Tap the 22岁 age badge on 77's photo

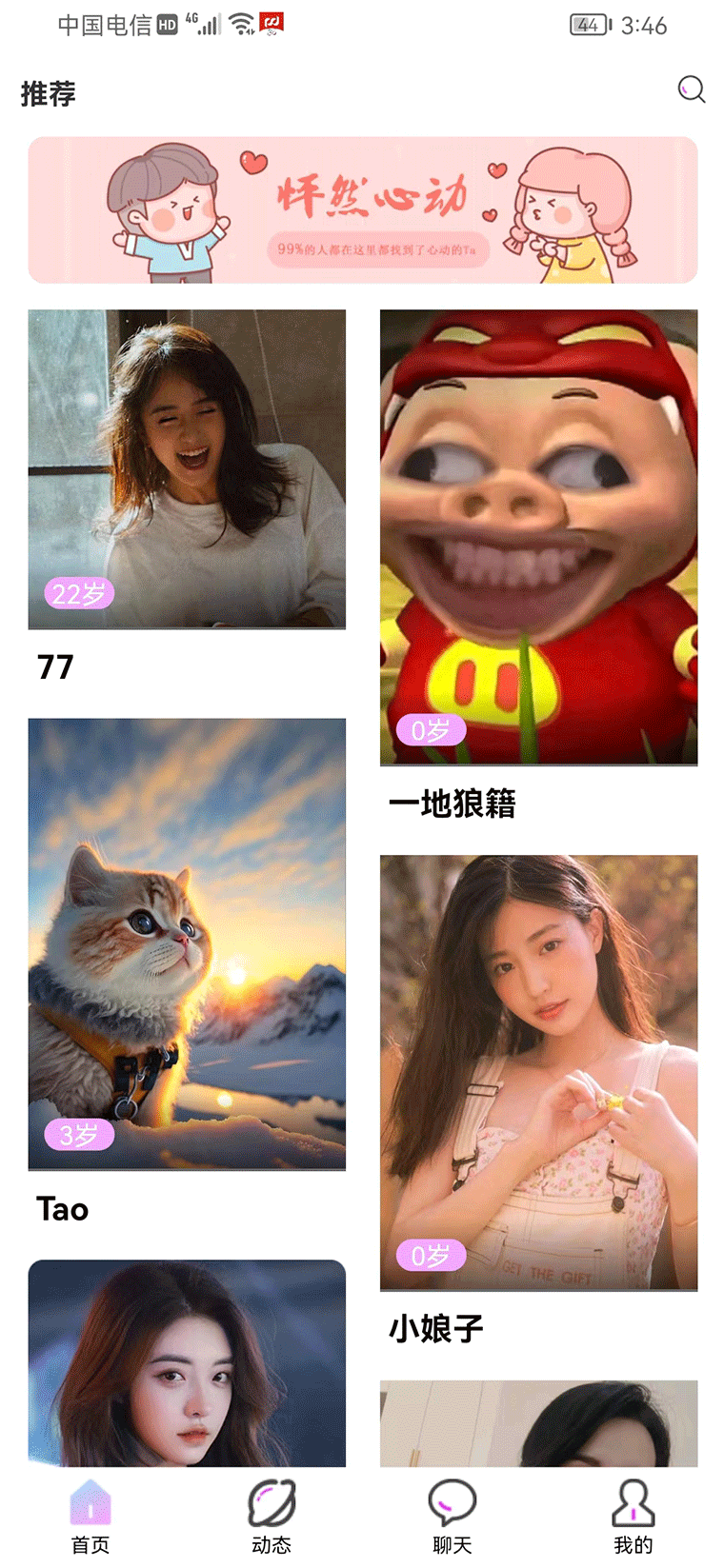click(x=79, y=593)
